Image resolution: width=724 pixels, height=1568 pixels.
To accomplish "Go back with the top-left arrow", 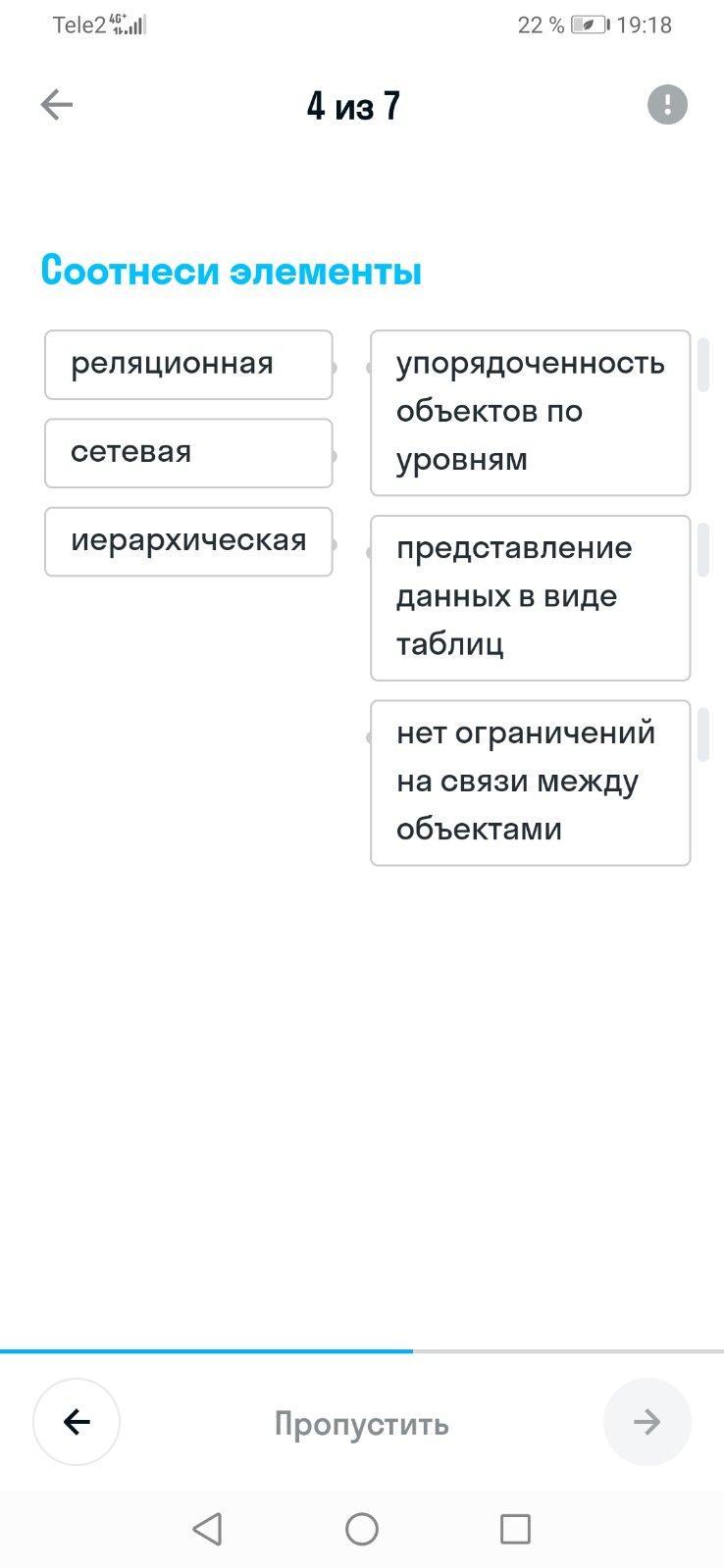I will pos(57,105).
